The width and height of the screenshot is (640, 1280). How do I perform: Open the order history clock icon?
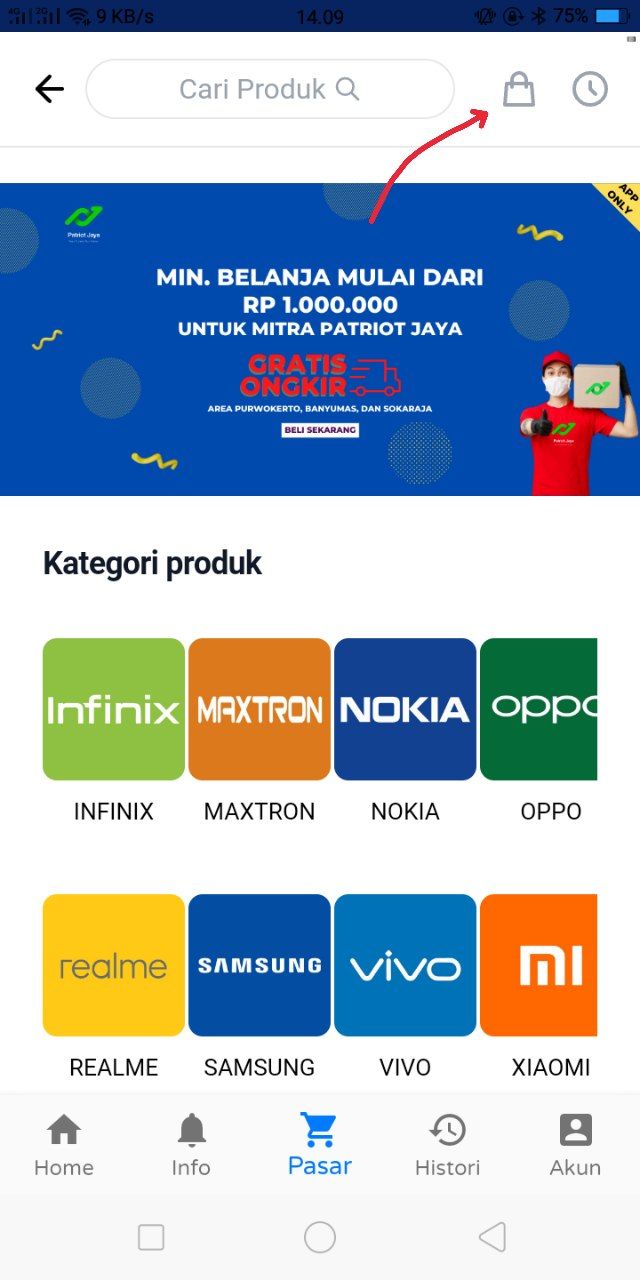pyautogui.click(x=590, y=89)
